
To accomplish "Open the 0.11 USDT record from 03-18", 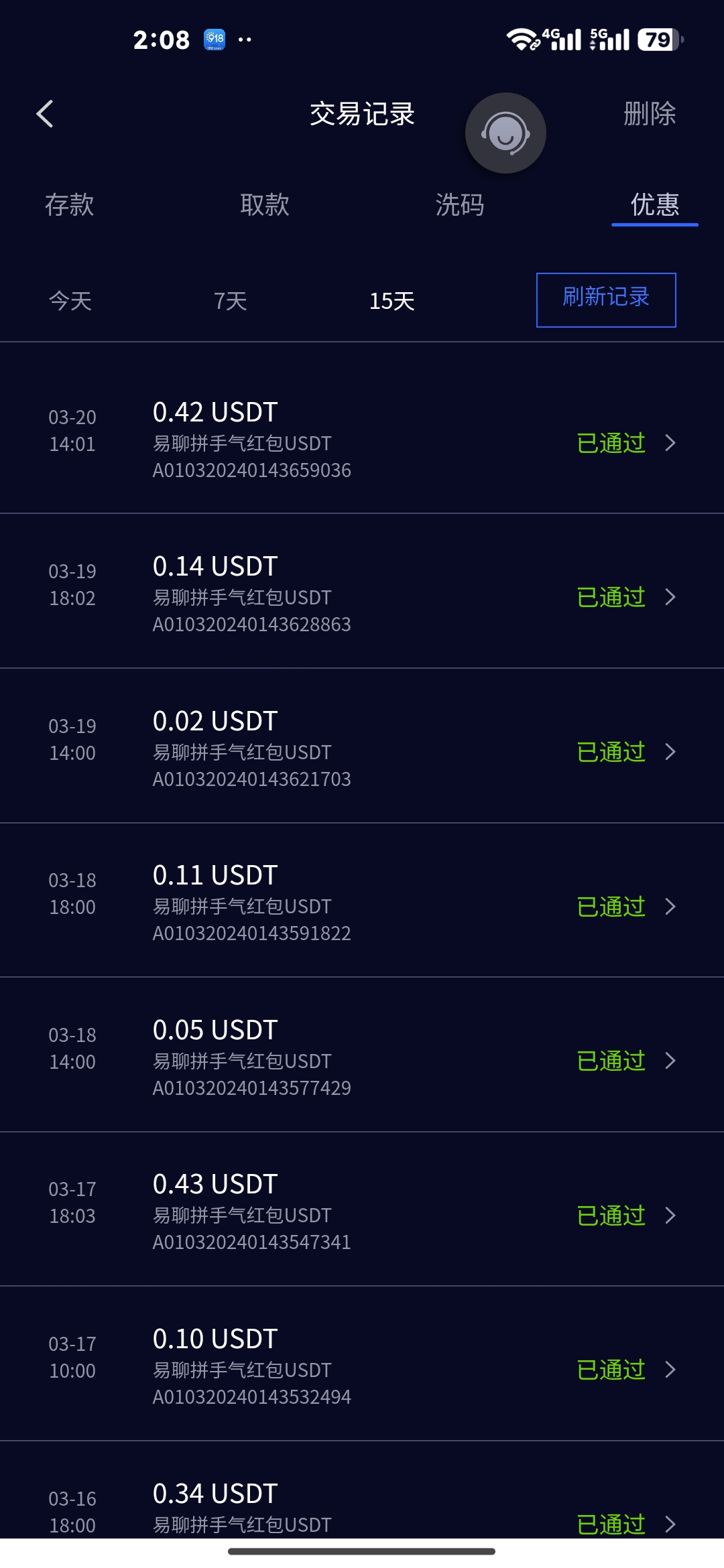I will [362, 905].
